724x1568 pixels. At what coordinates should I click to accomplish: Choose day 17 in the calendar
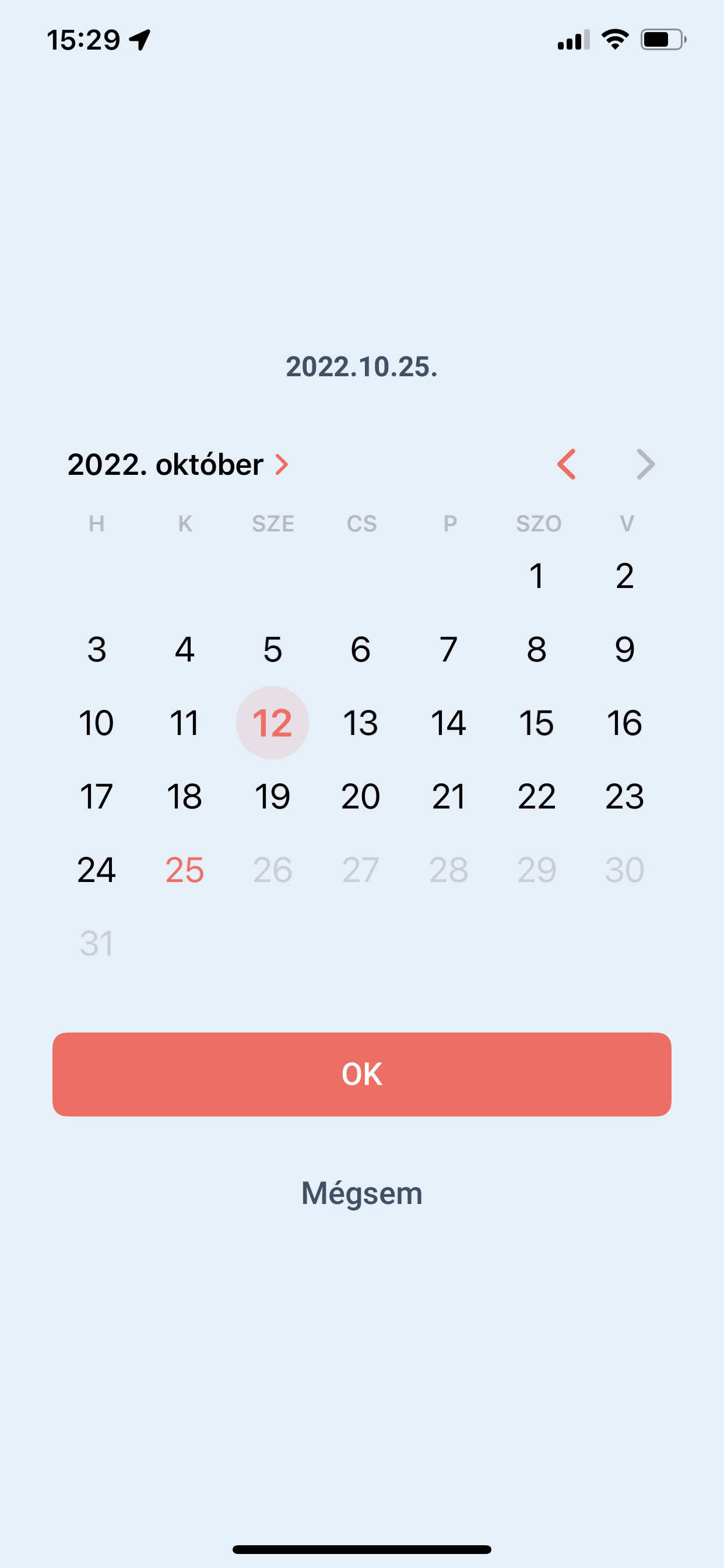coord(97,796)
